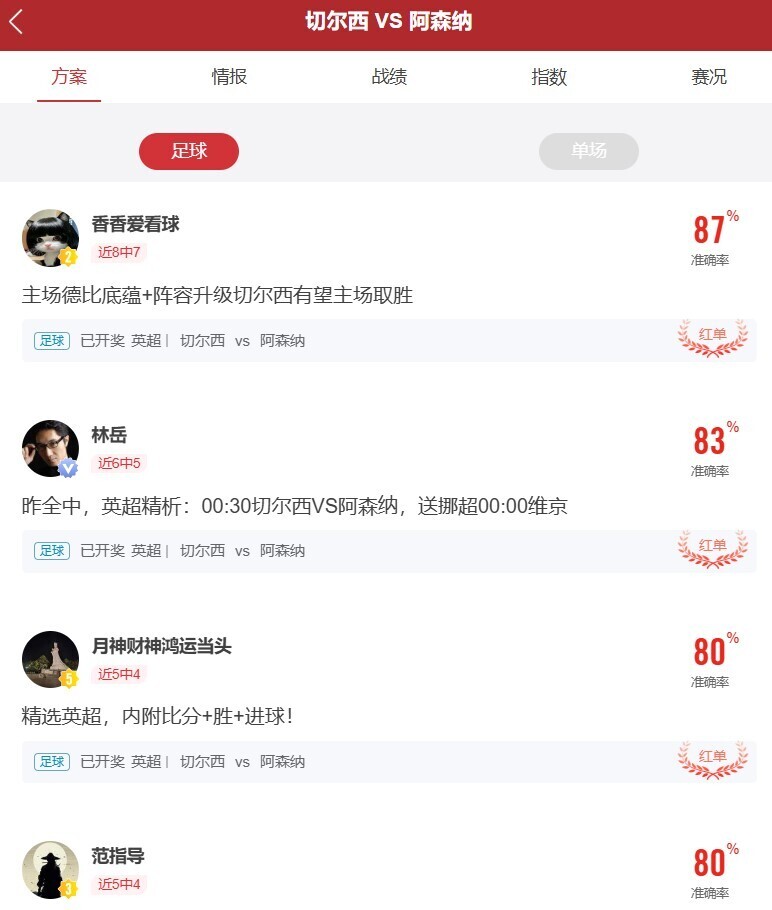
Task: Open 香香爱看球's prediction post
Action: click(217, 296)
